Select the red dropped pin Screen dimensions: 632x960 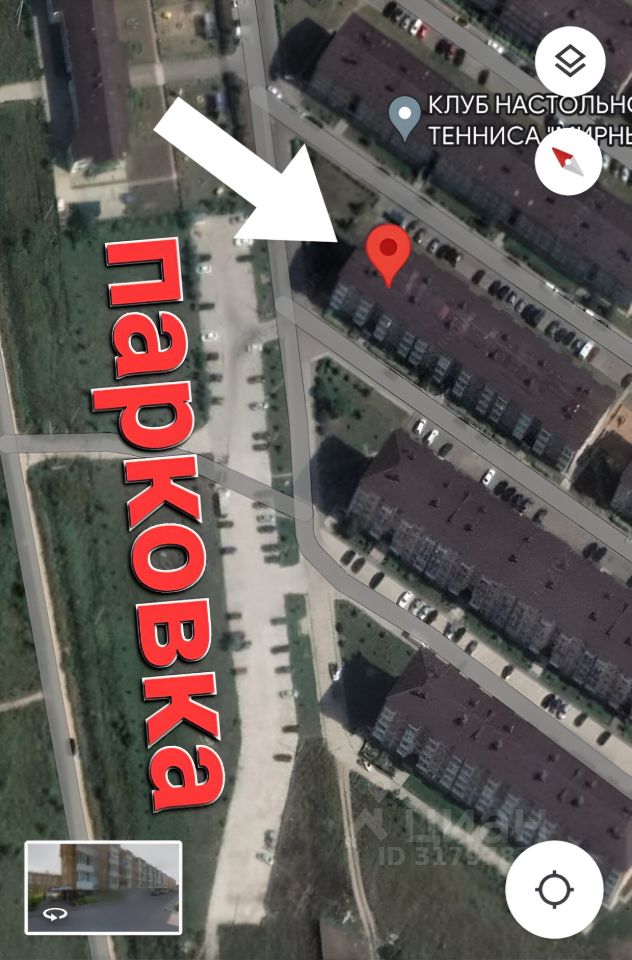point(388,251)
